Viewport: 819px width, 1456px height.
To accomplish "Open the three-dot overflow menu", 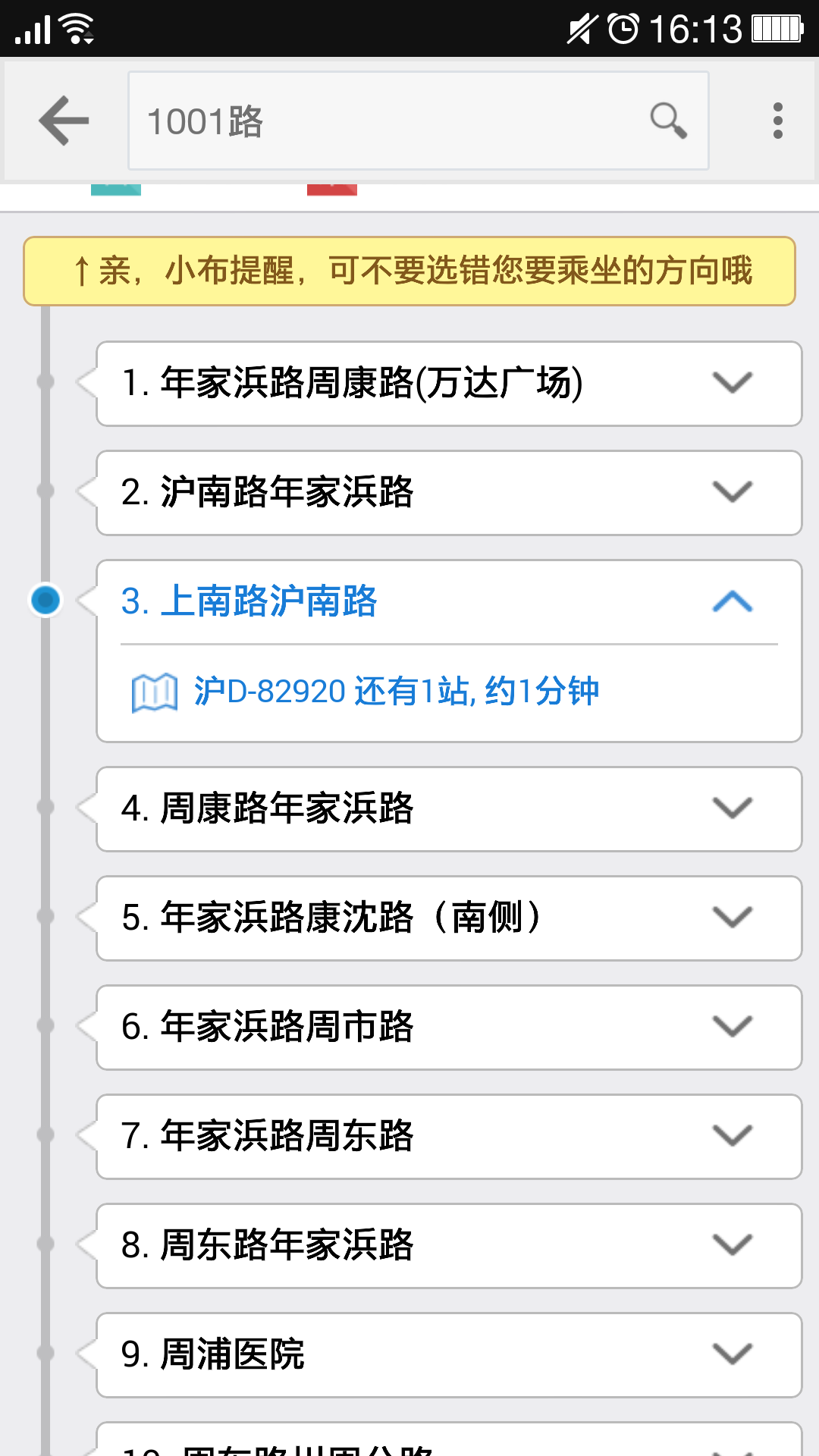I will click(x=777, y=121).
